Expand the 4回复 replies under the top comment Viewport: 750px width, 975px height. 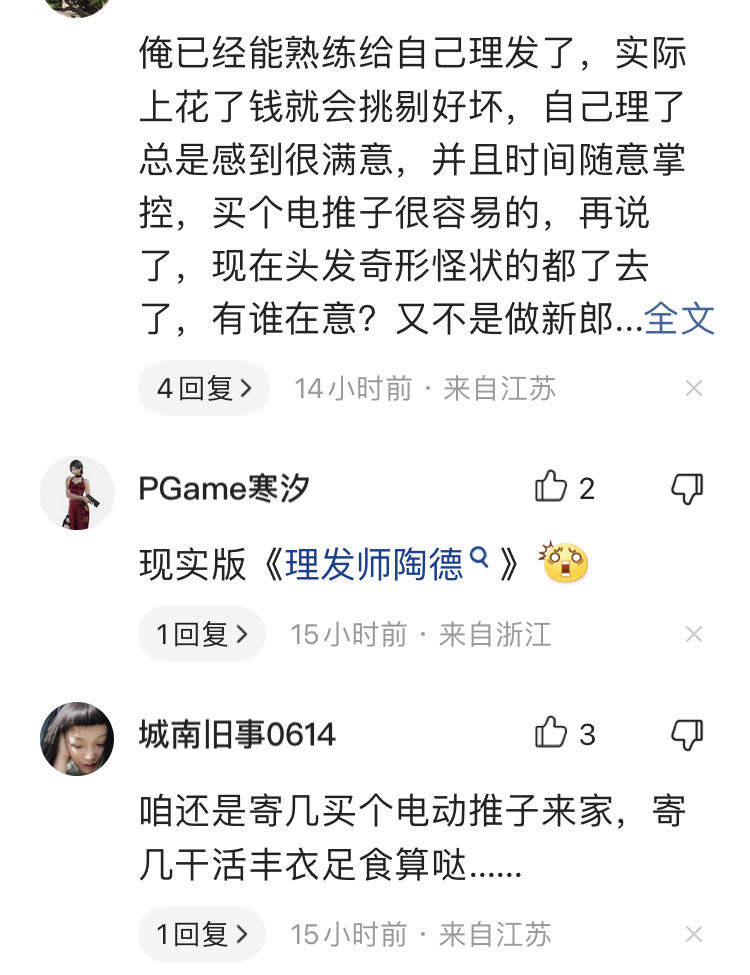[x=202, y=388]
